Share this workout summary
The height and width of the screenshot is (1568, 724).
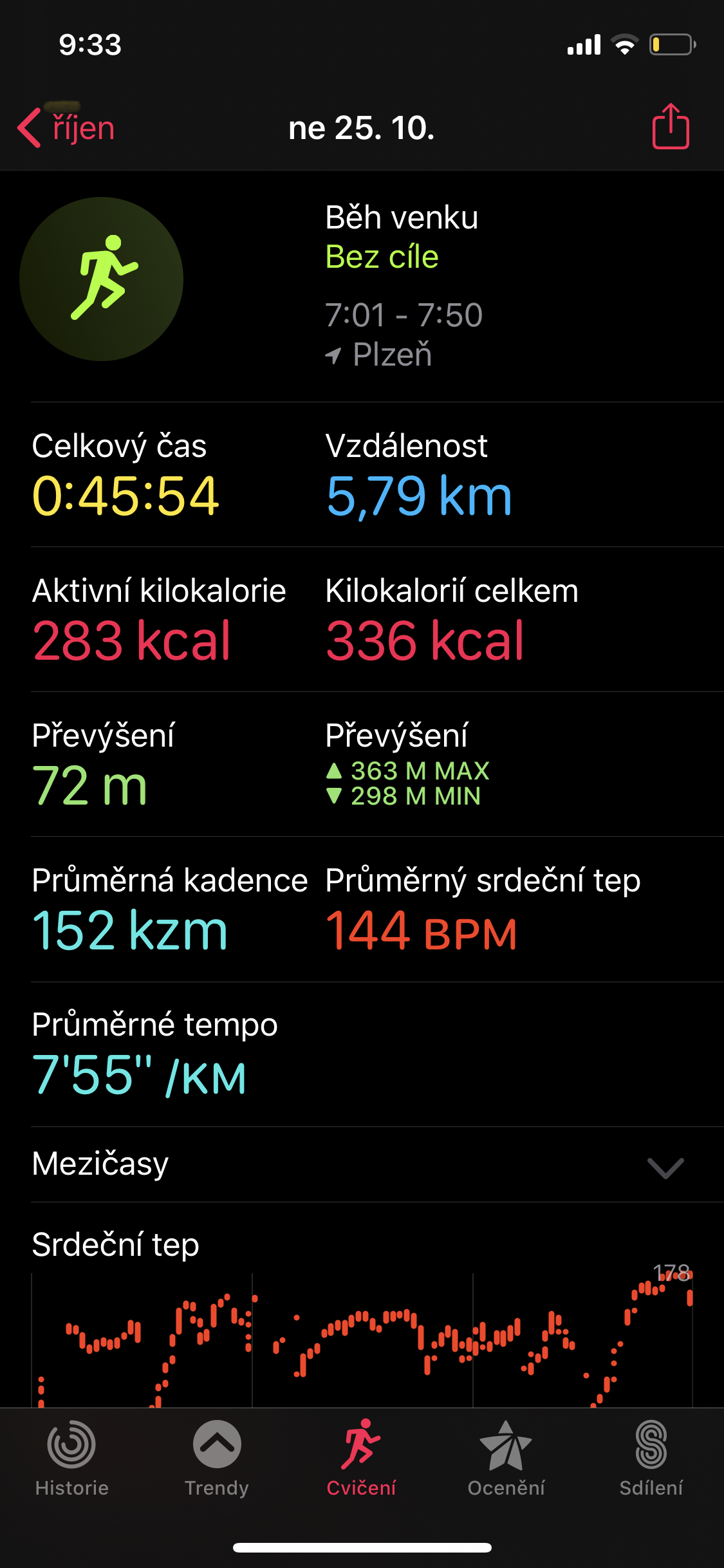[671, 126]
